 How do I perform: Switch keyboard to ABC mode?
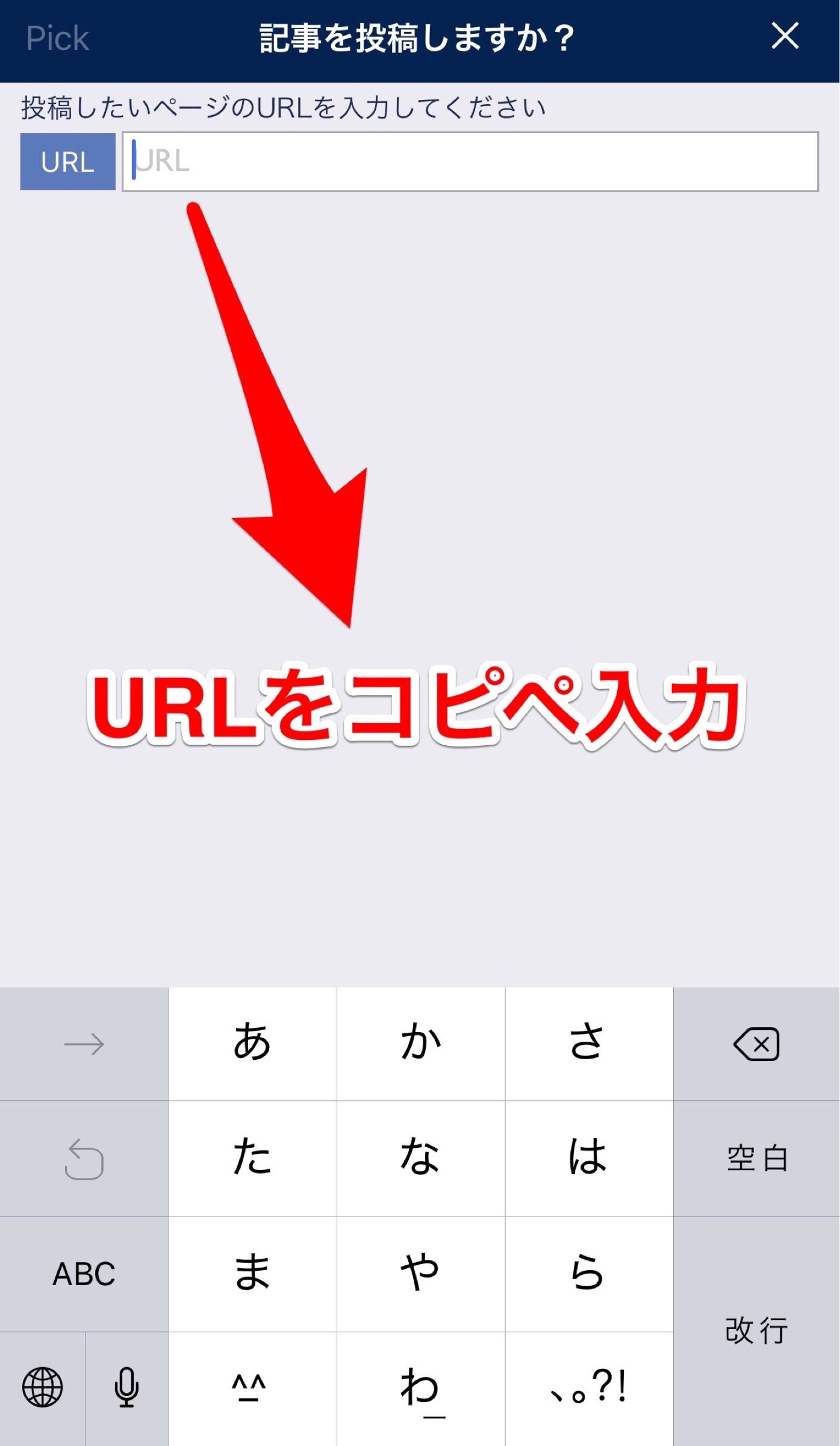(x=84, y=1274)
